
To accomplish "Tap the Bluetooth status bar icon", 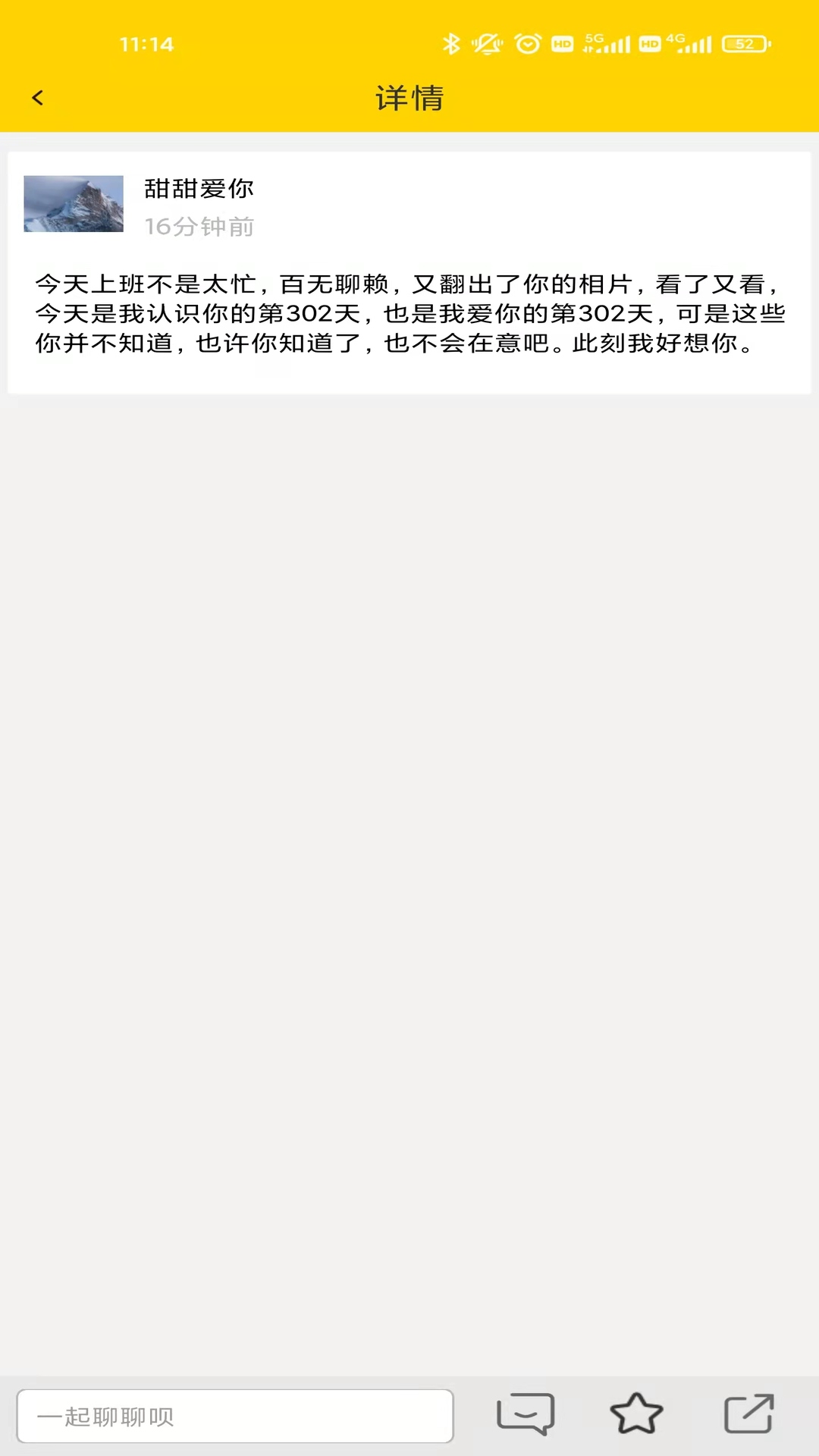I will pyautogui.click(x=453, y=43).
